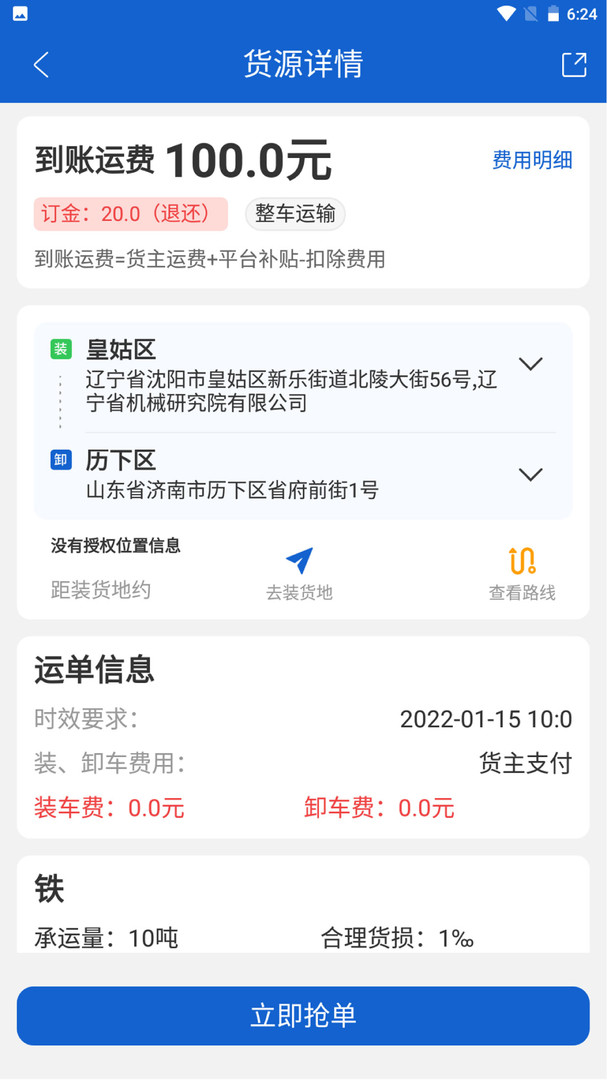Expand the 历下区 unloading address

tap(531, 475)
